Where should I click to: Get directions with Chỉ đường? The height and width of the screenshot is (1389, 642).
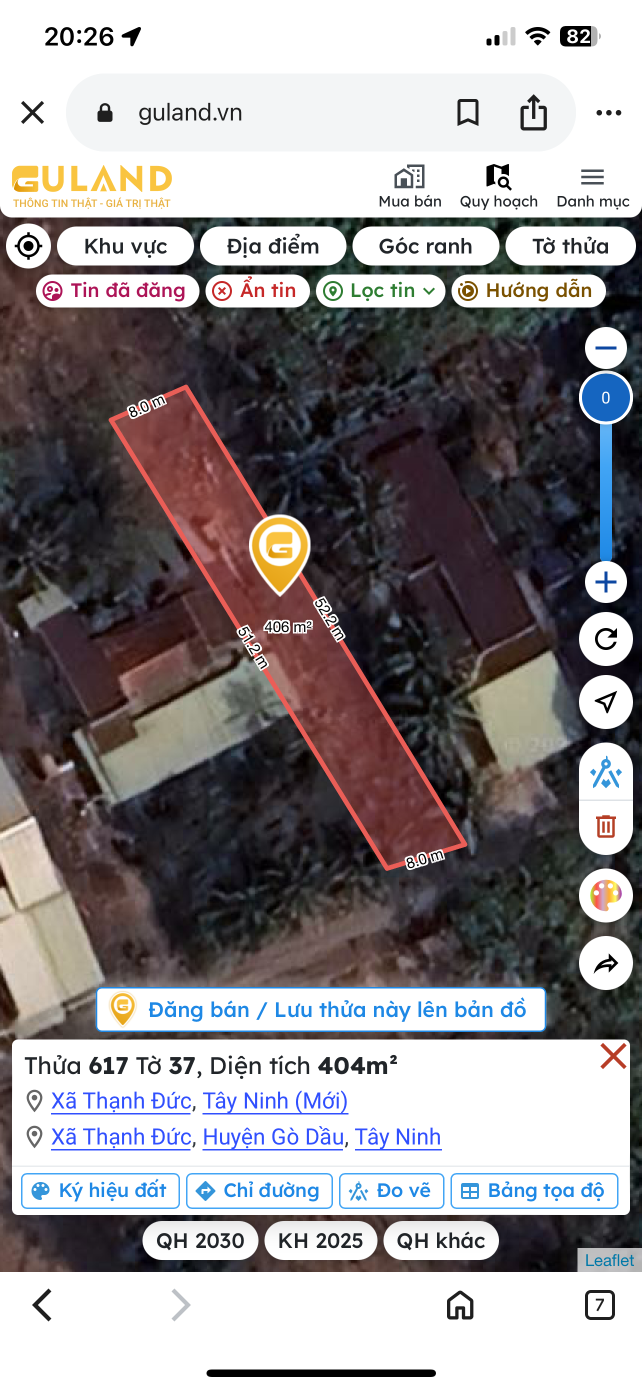tap(259, 1191)
